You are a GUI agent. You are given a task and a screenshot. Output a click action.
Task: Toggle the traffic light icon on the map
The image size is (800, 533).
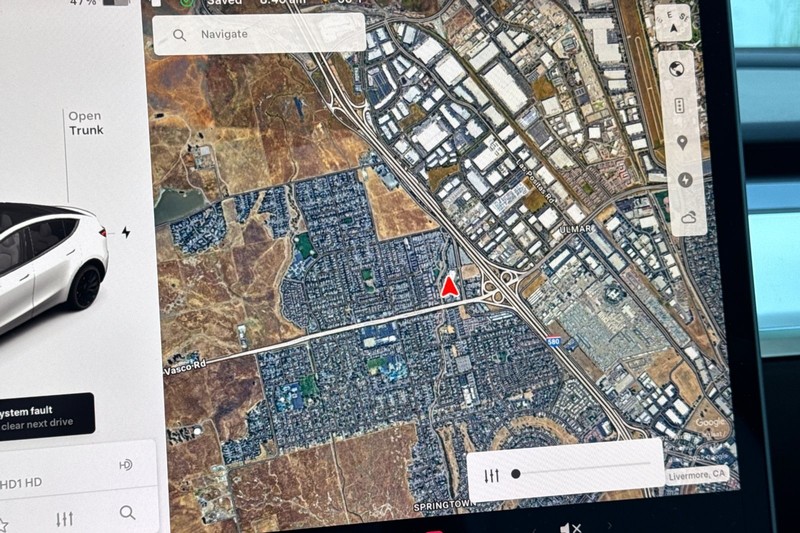(680, 105)
